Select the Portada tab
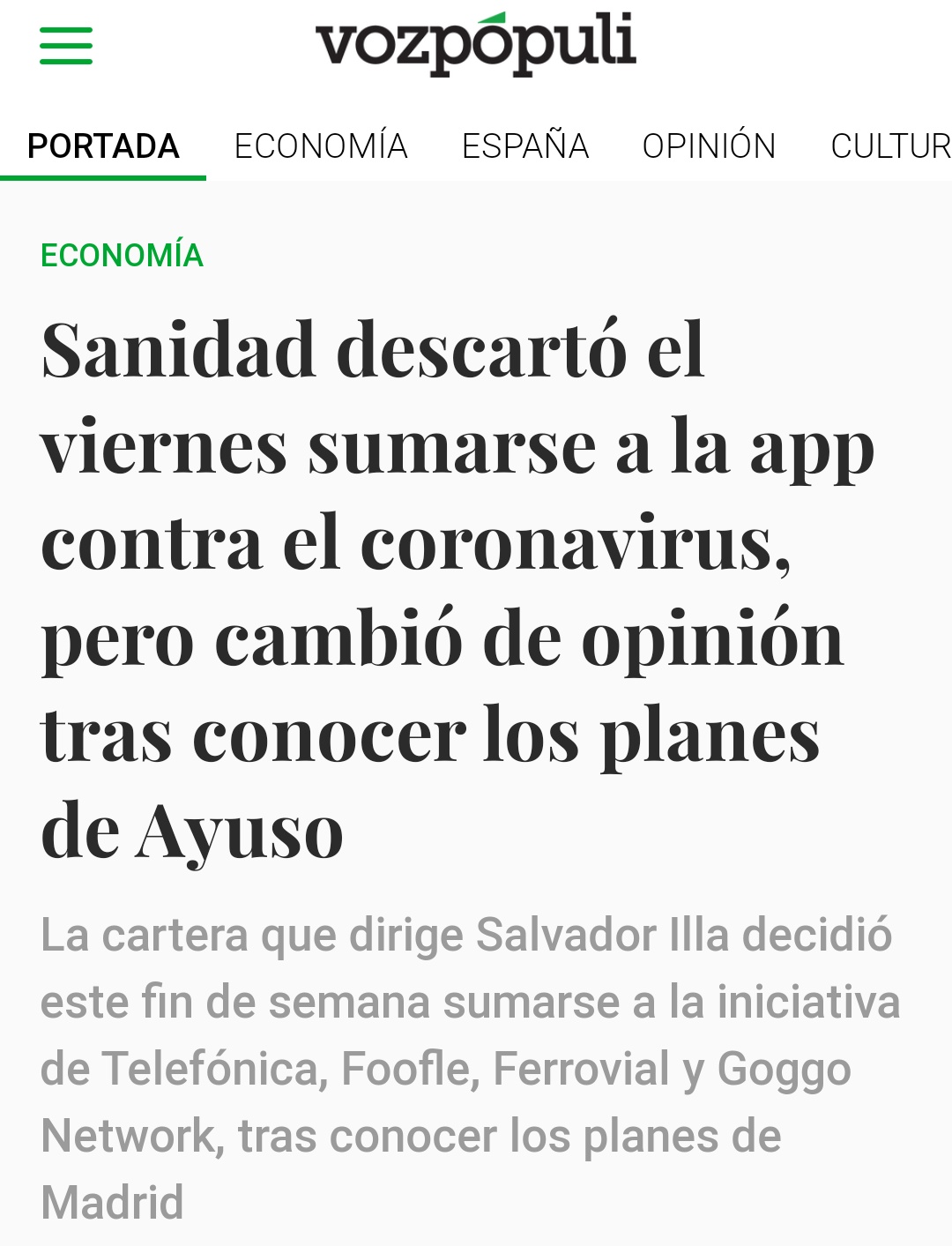 [103, 146]
